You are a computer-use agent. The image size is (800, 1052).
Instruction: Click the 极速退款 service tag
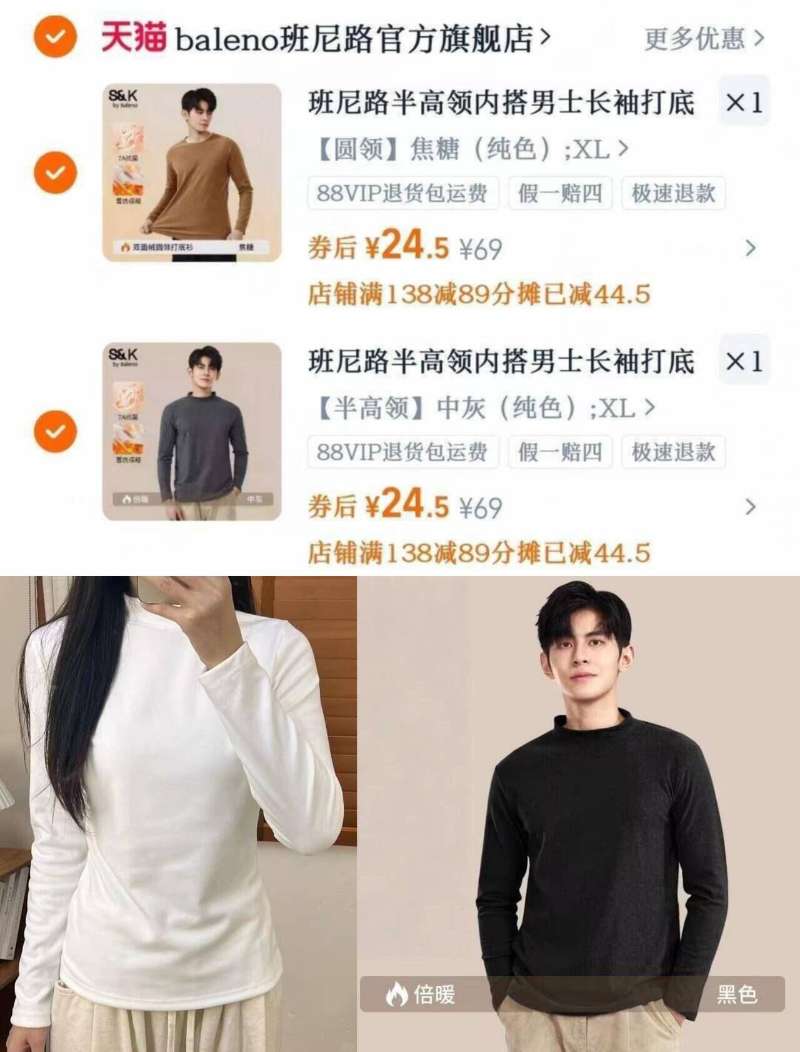click(x=672, y=196)
